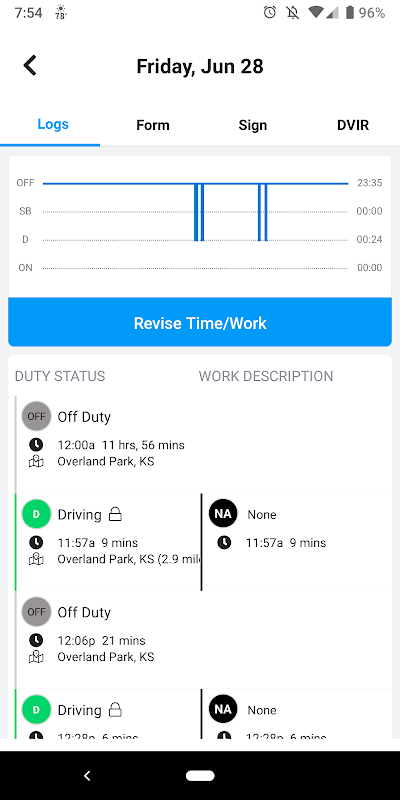Switch to the Sign tab
400x800 pixels.
click(253, 125)
